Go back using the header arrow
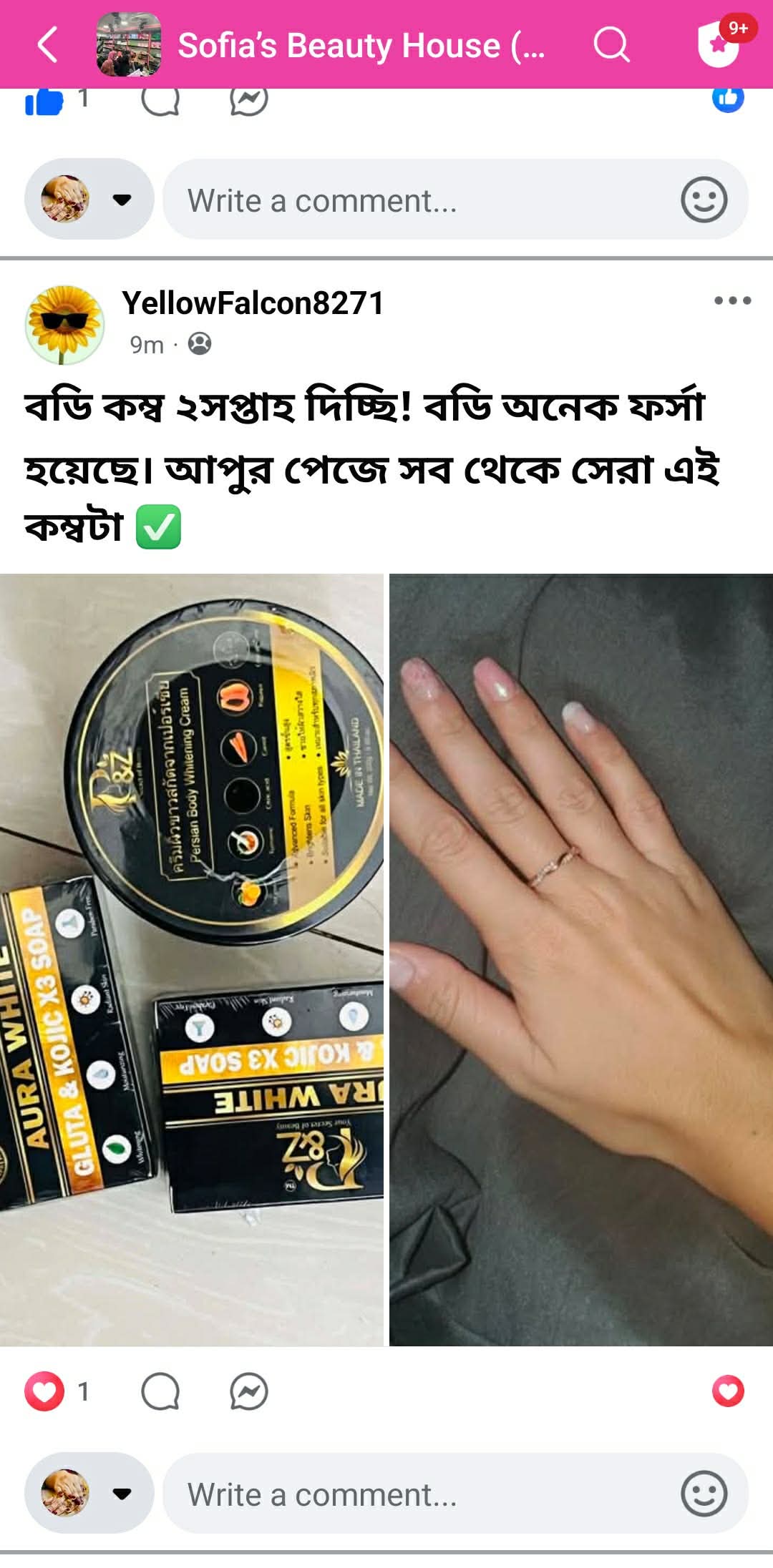The width and height of the screenshot is (773, 1568). tap(47, 44)
